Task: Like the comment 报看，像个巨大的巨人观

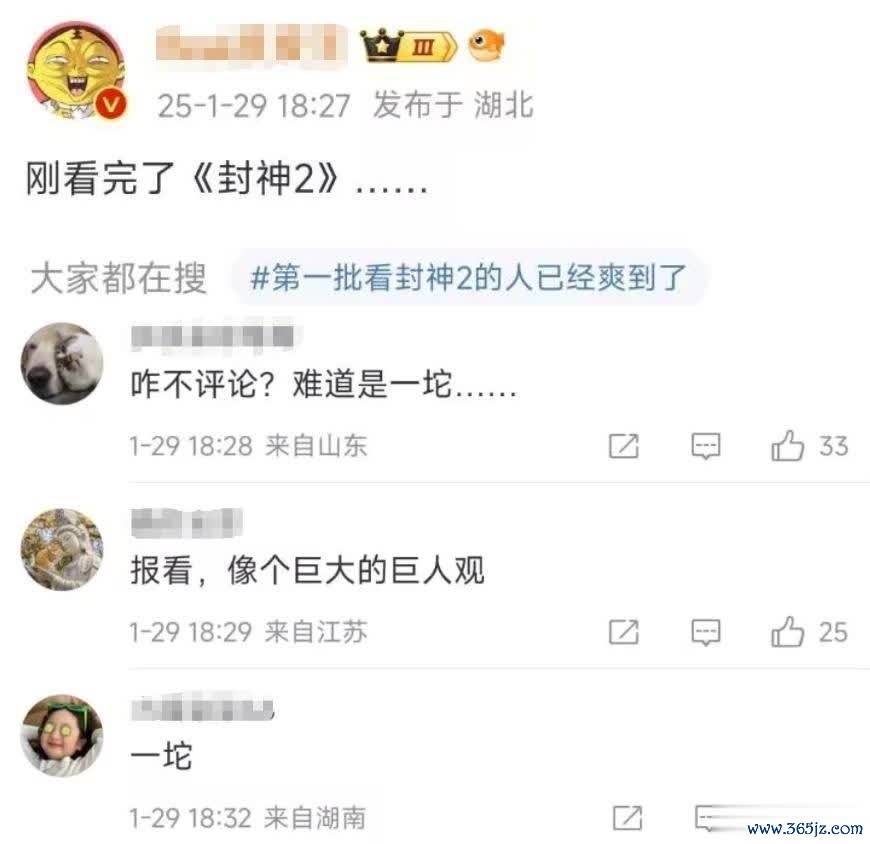Action: [x=788, y=632]
